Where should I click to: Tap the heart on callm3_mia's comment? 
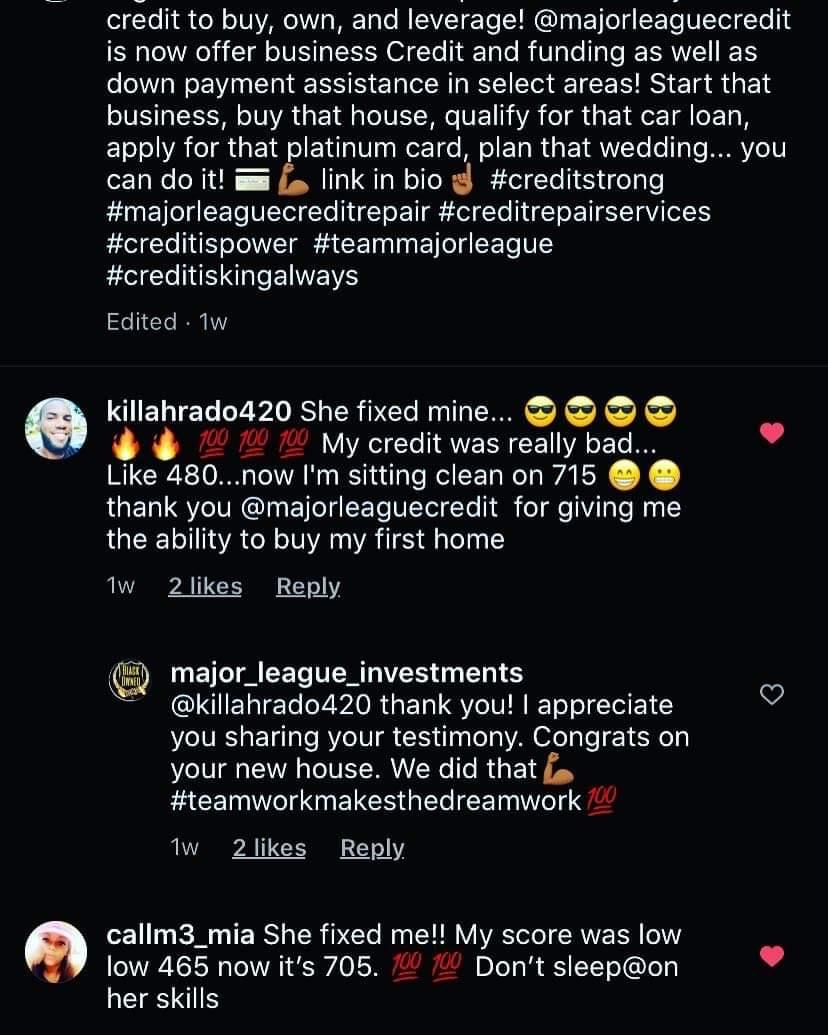[772, 957]
